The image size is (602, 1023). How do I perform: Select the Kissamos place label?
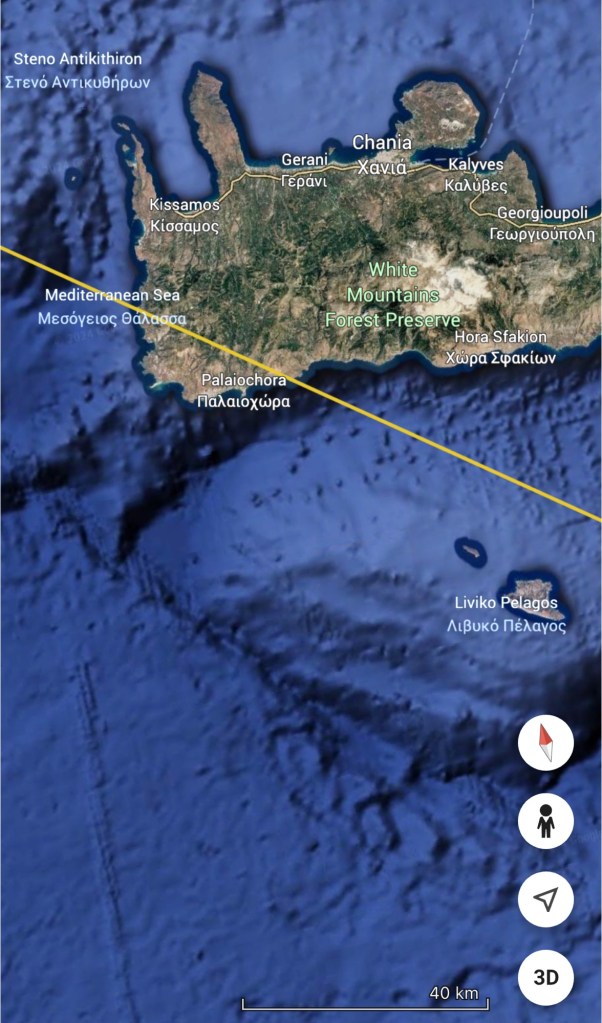point(184,215)
